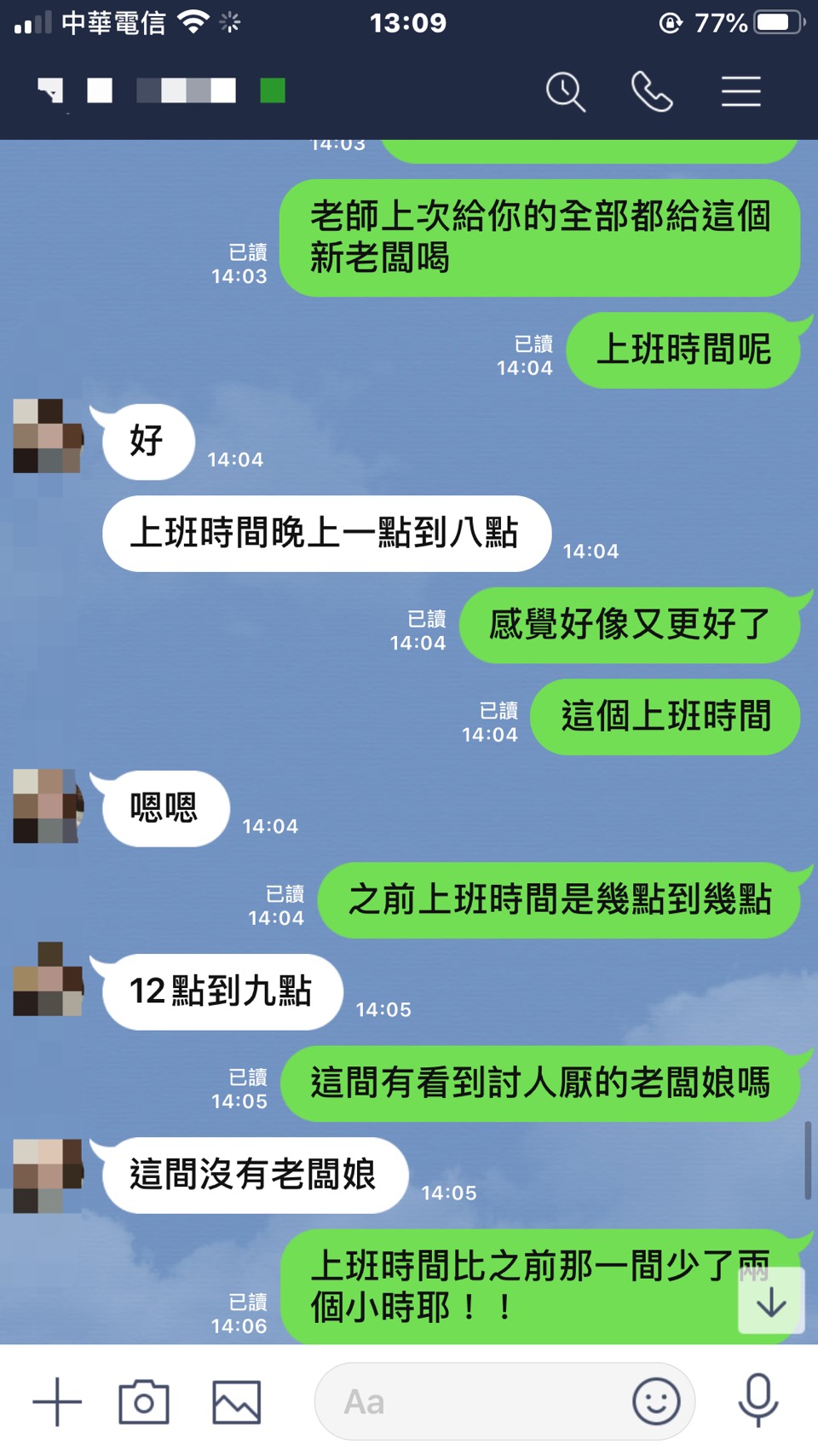The height and width of the screenshot is (1456, 818).
Task: Start a voice call
Action: tap(652, 91)
